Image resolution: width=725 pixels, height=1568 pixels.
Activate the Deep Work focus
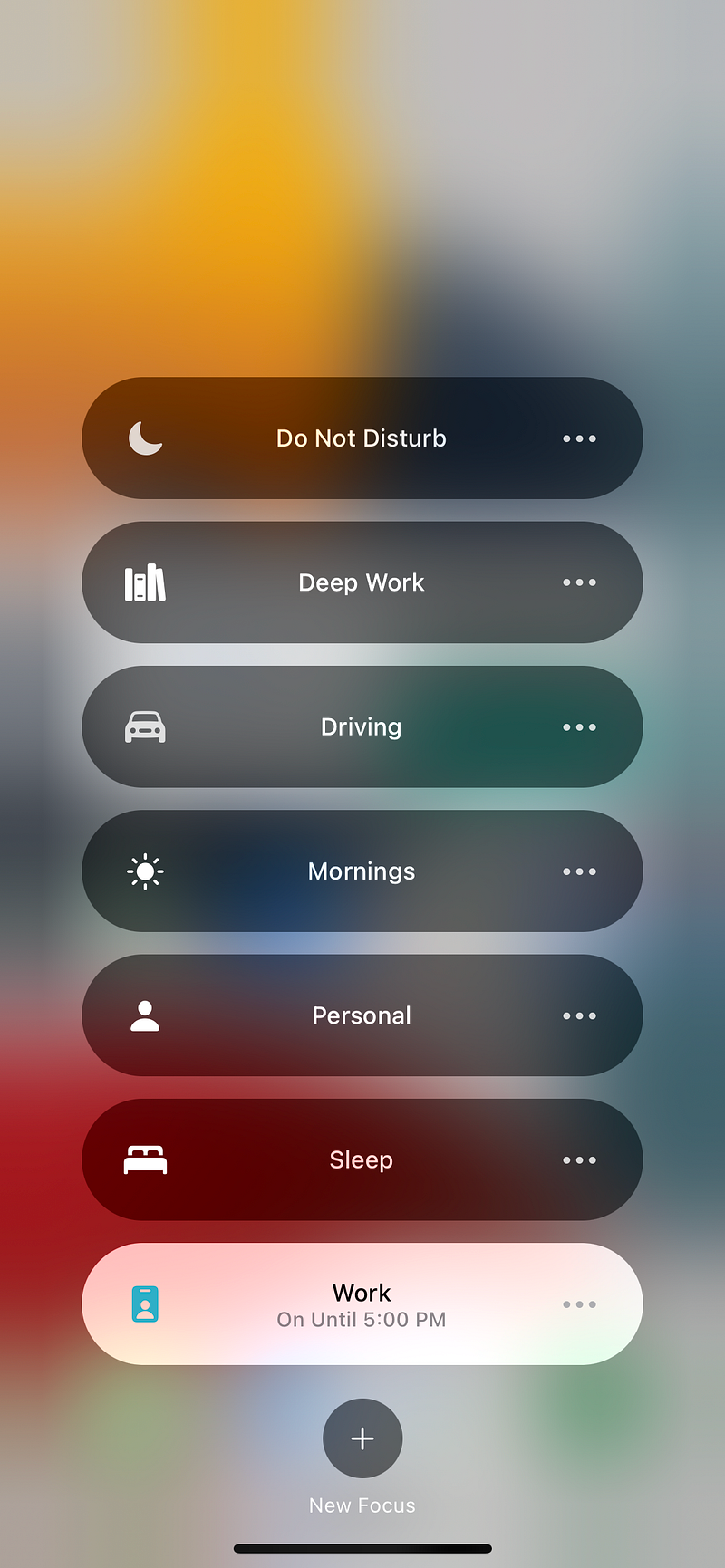coord(361,582)
